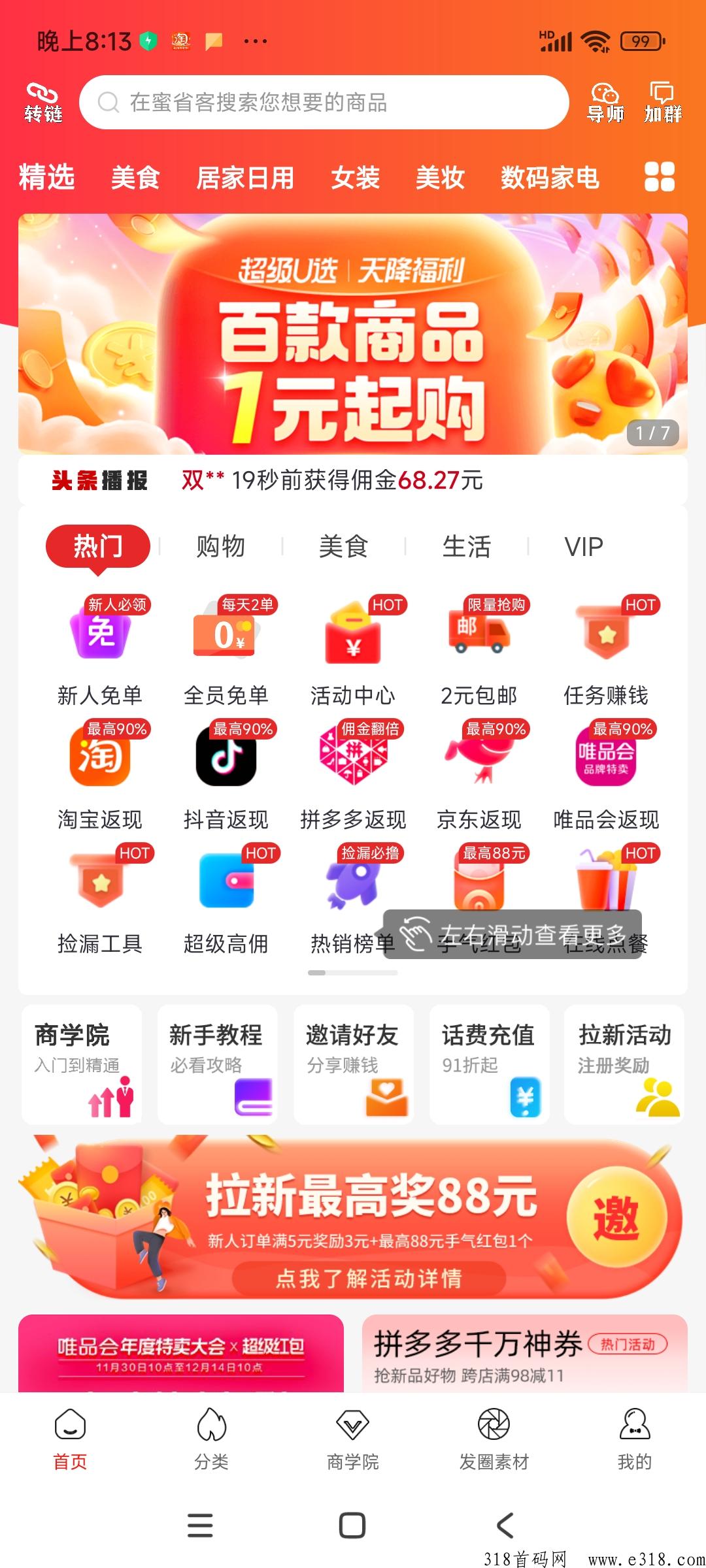This screenshot has height=1568, width=706.
Task: Open the 邀请好友 card
Action: [x=353, y=1064]
